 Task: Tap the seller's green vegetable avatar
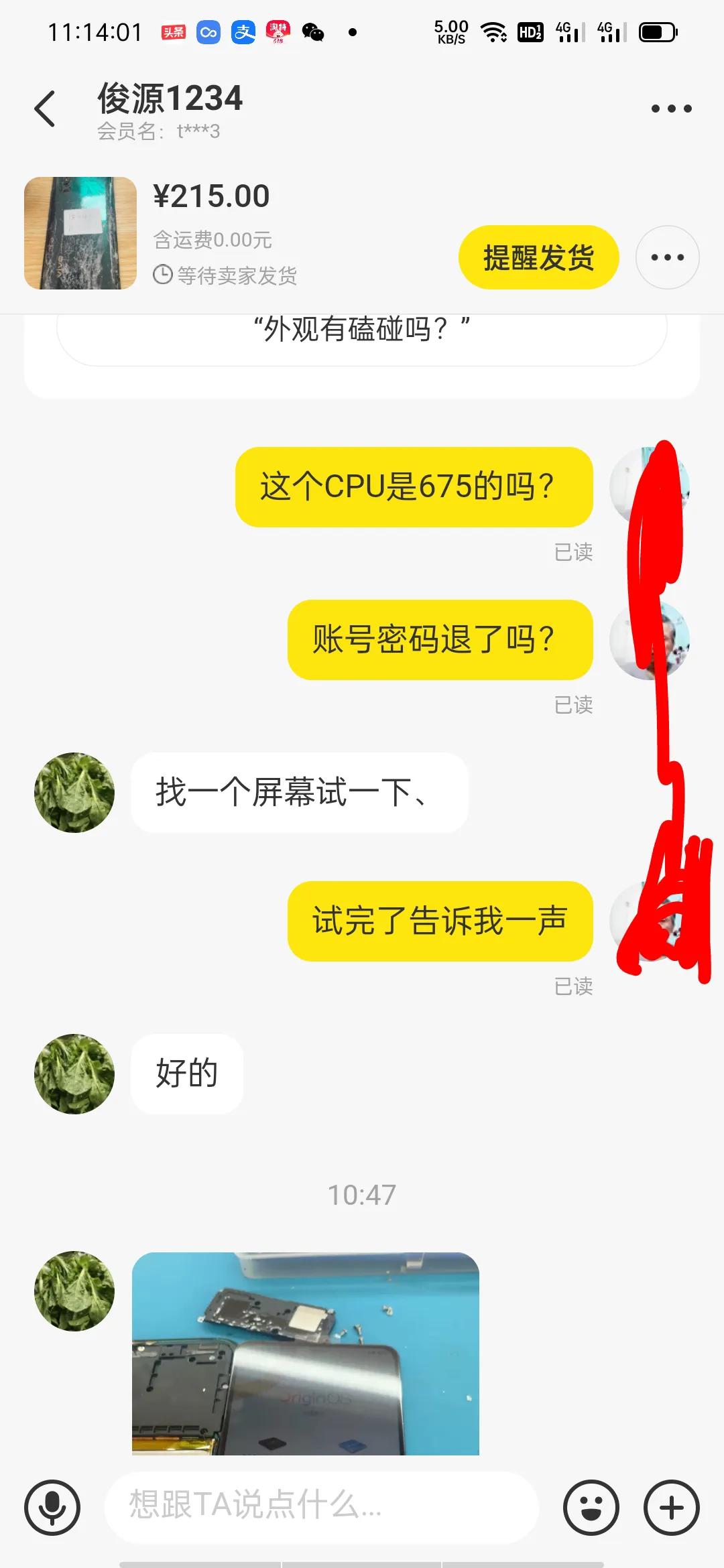(x=74, y=793)
